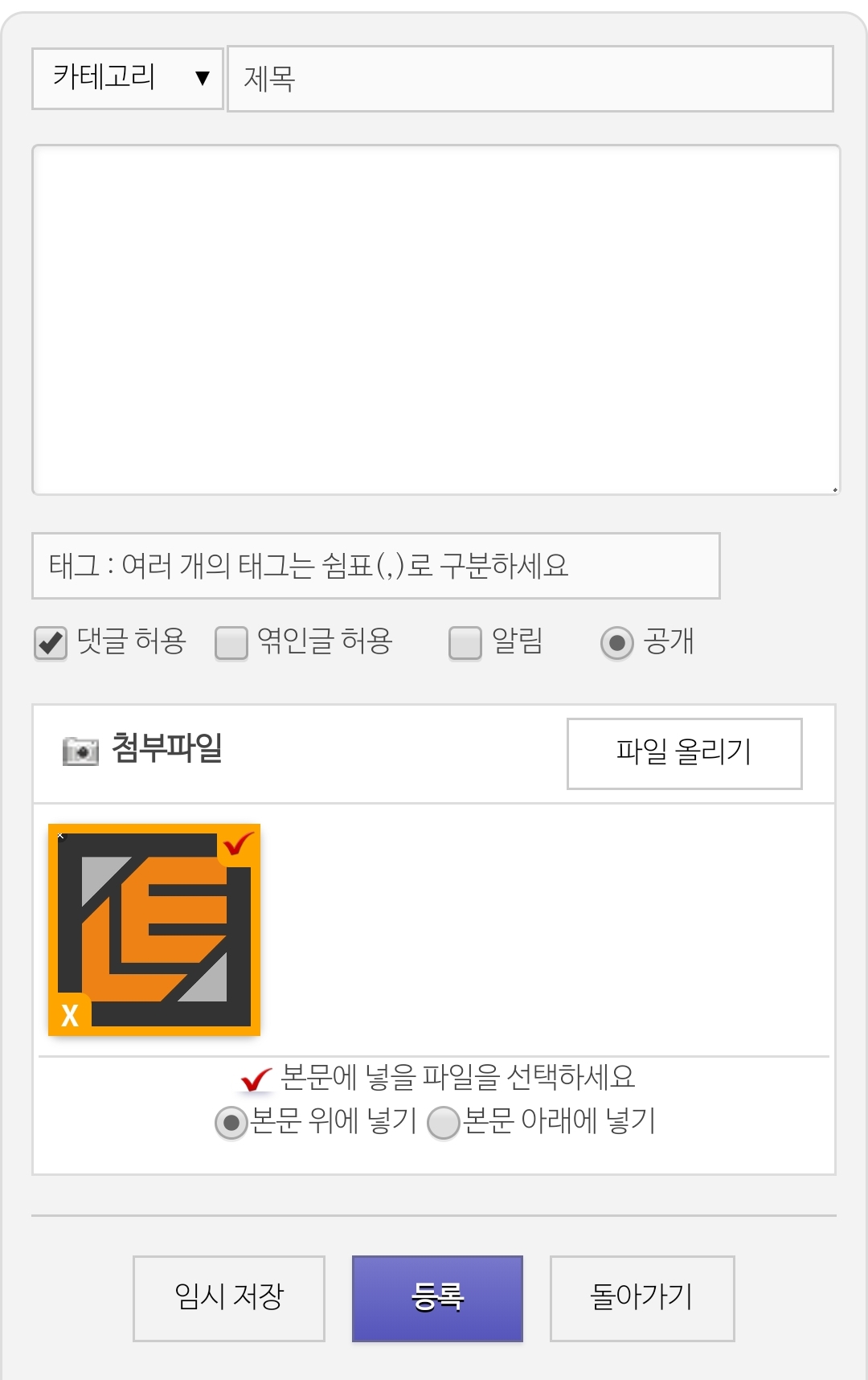
Task: Open the 카테고리 dropdown
Action: coord(127,78)
